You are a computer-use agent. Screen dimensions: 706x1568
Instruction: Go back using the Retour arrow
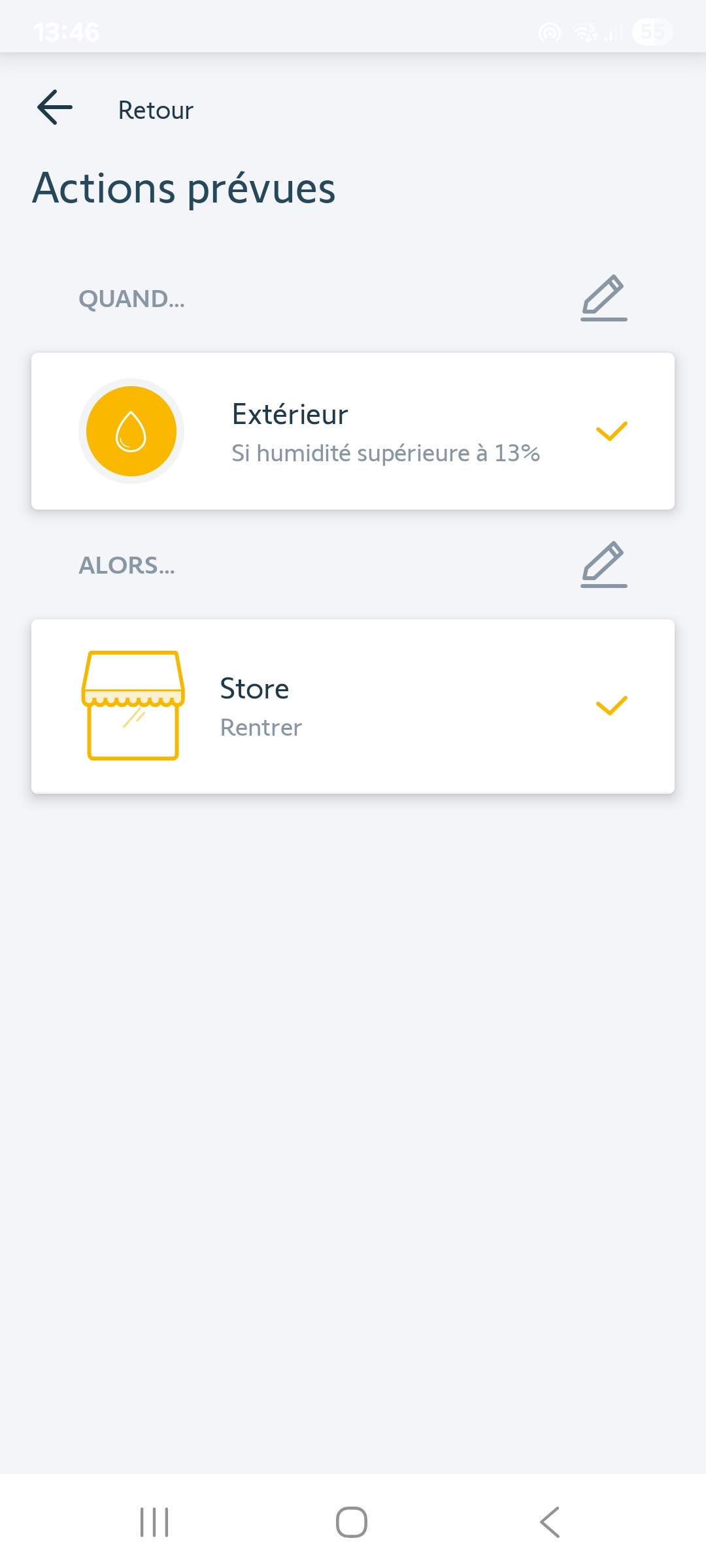55,108
